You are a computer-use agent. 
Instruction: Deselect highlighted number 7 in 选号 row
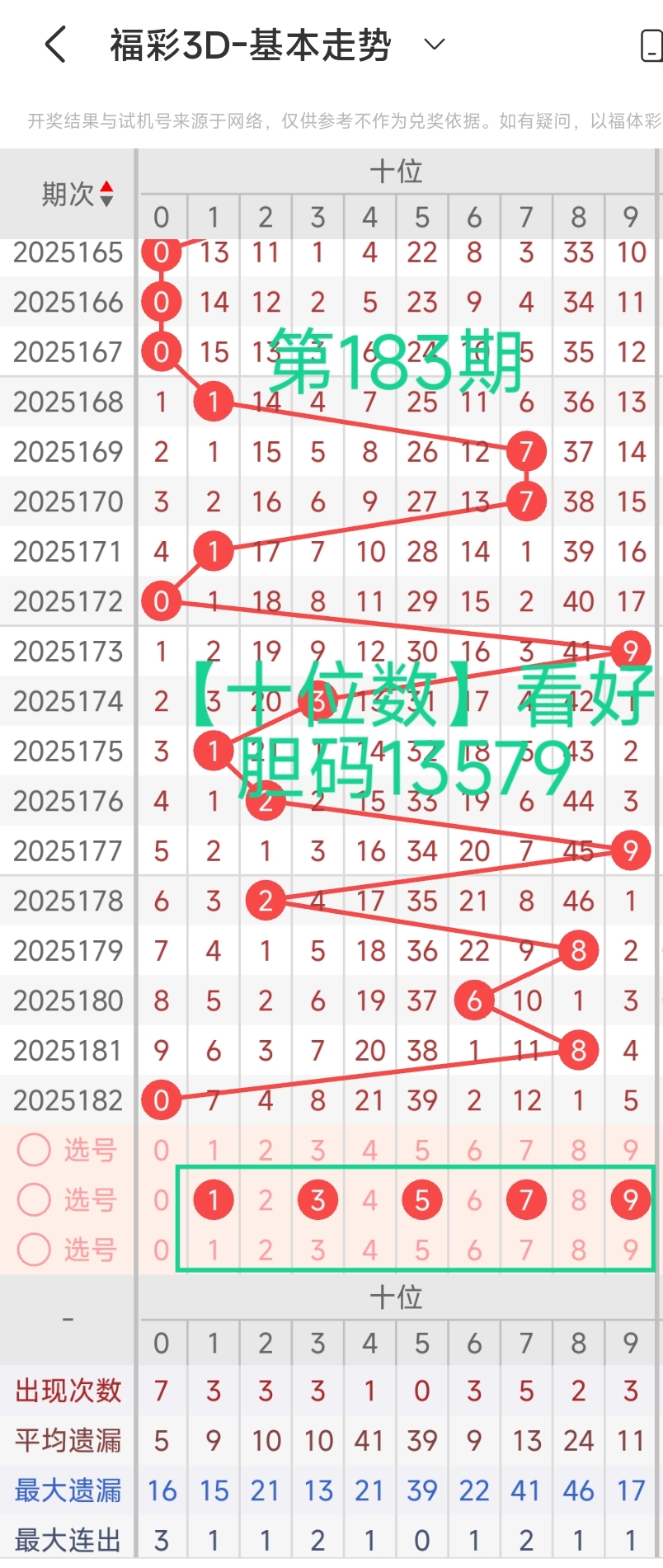(x=526, y=1200)
